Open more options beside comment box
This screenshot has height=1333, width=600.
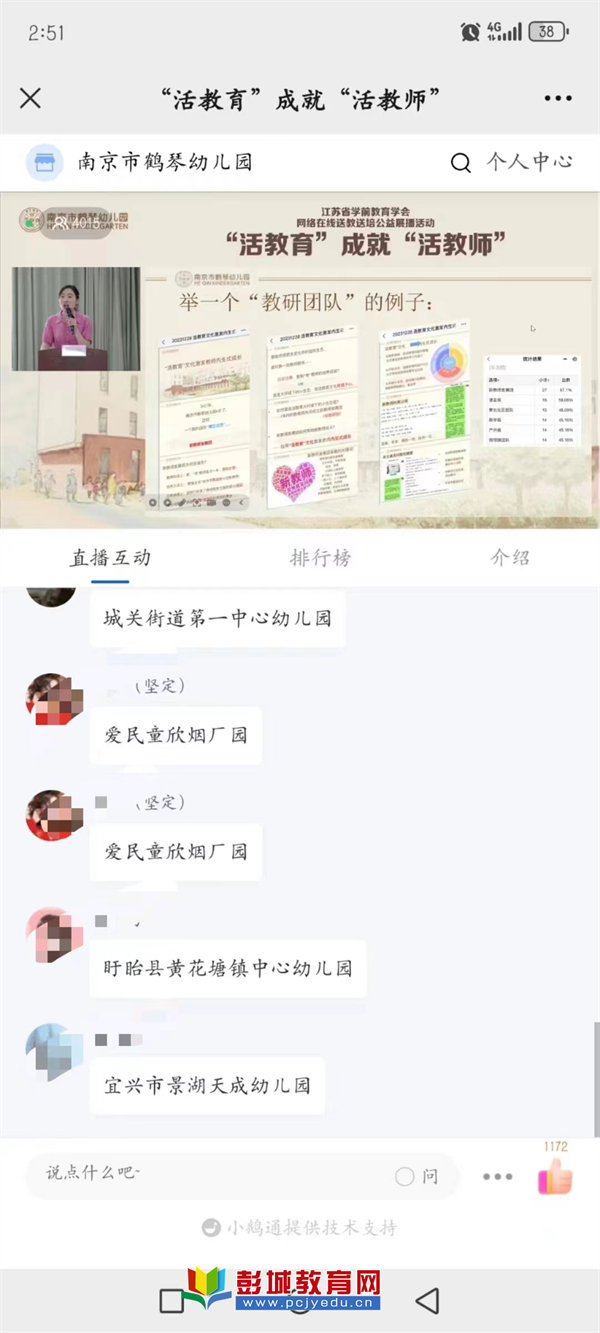point(497,1176)
